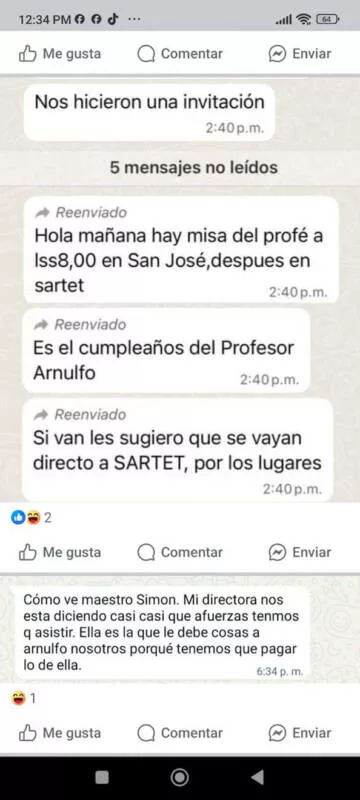Like the photo that has 2 reactions

[x=60, y=552]
